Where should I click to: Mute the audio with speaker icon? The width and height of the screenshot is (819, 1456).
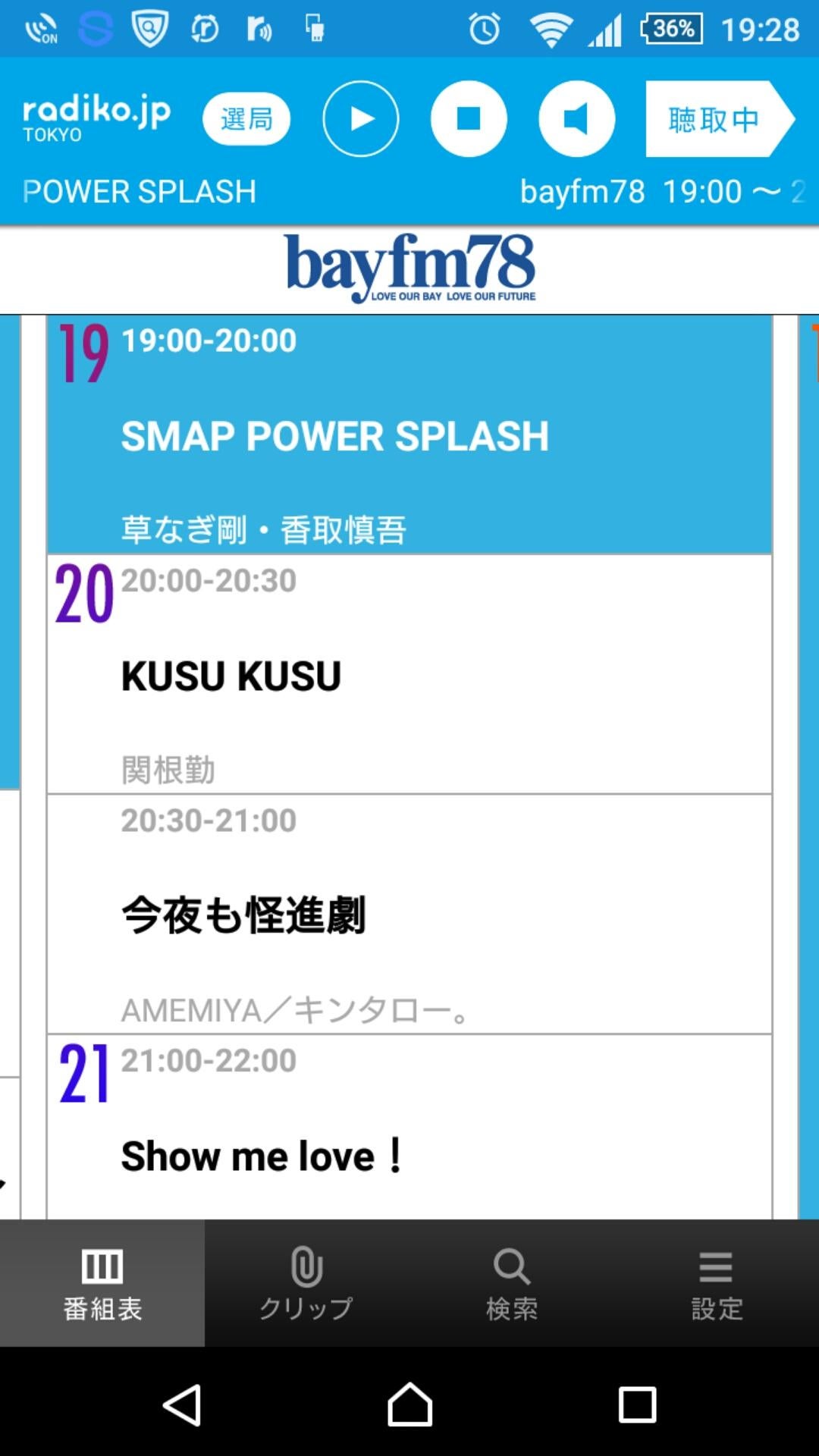click(x=576, y=119)
